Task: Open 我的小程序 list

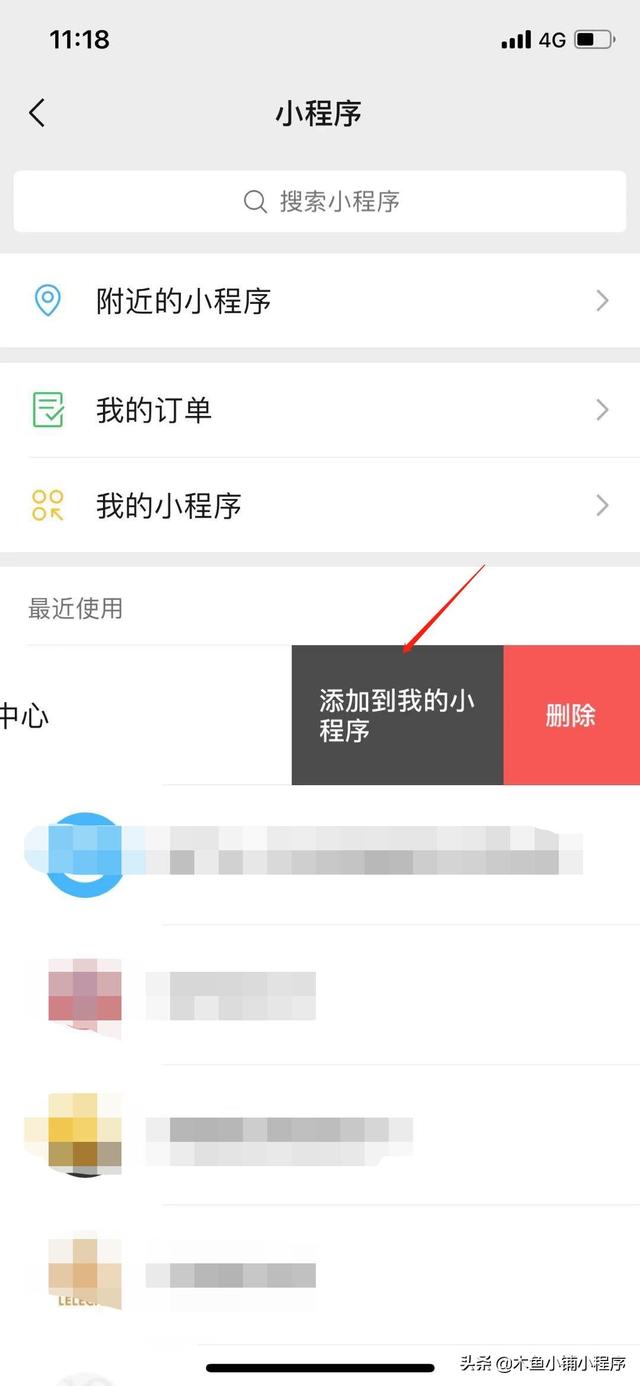Action: pyautogui.click(x=320, y=505)
